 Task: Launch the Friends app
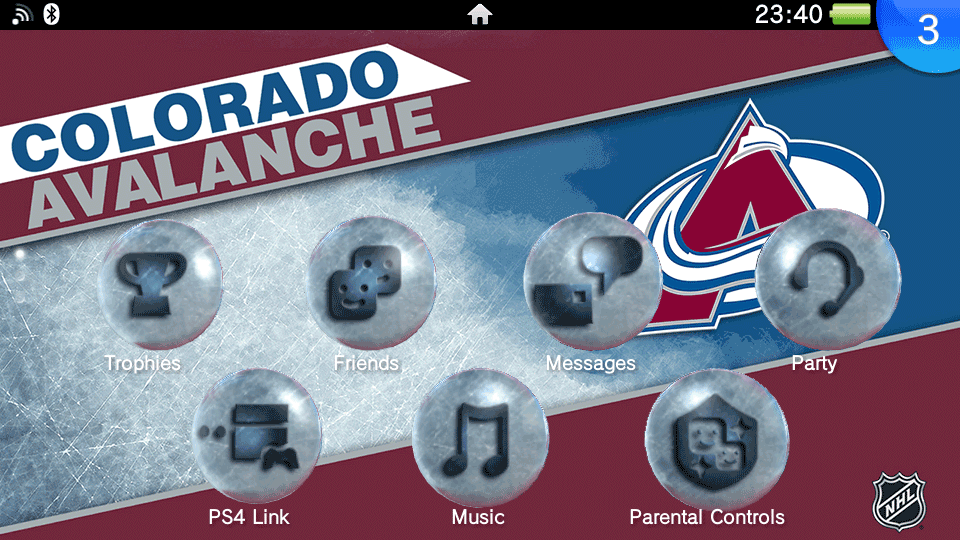[369, 284]
